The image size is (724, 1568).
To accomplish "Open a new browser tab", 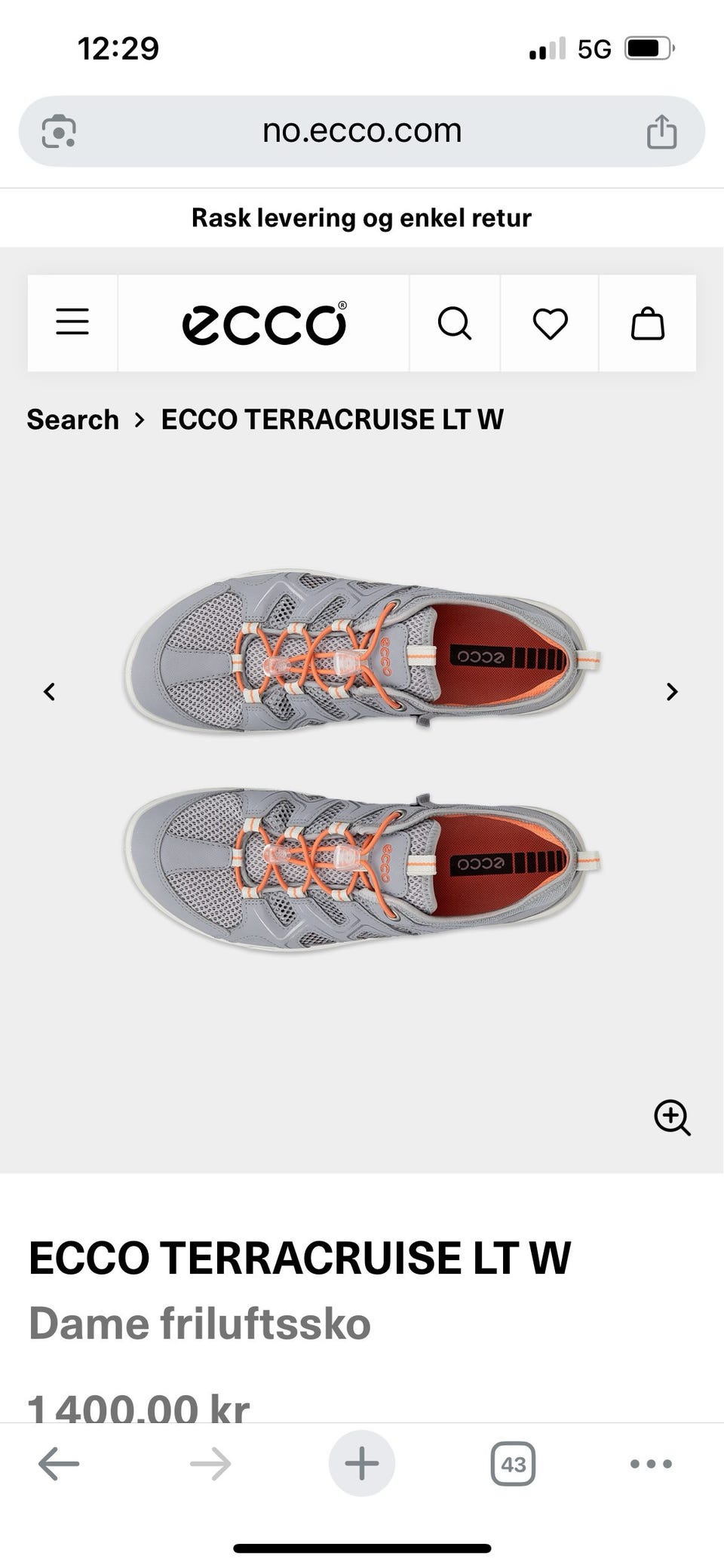I will pos(362,1463).
